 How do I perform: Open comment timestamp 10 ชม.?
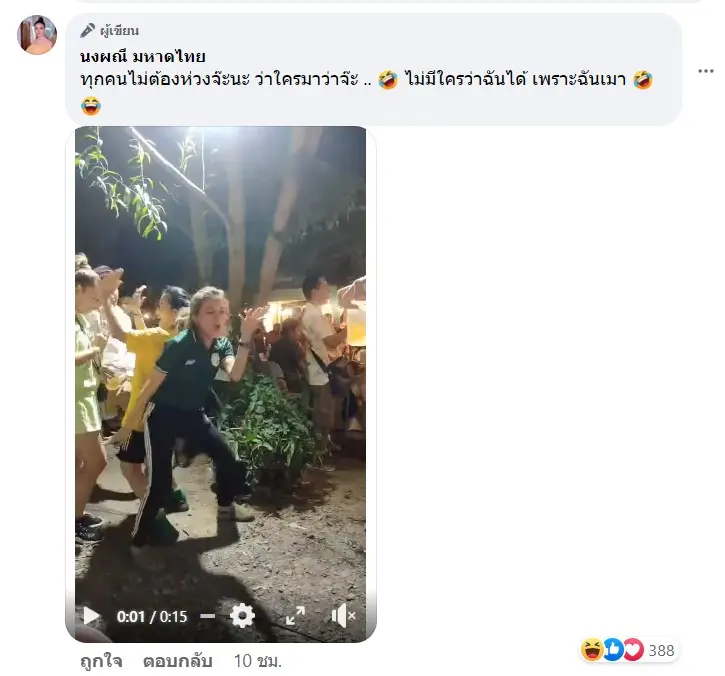(258, 661)
